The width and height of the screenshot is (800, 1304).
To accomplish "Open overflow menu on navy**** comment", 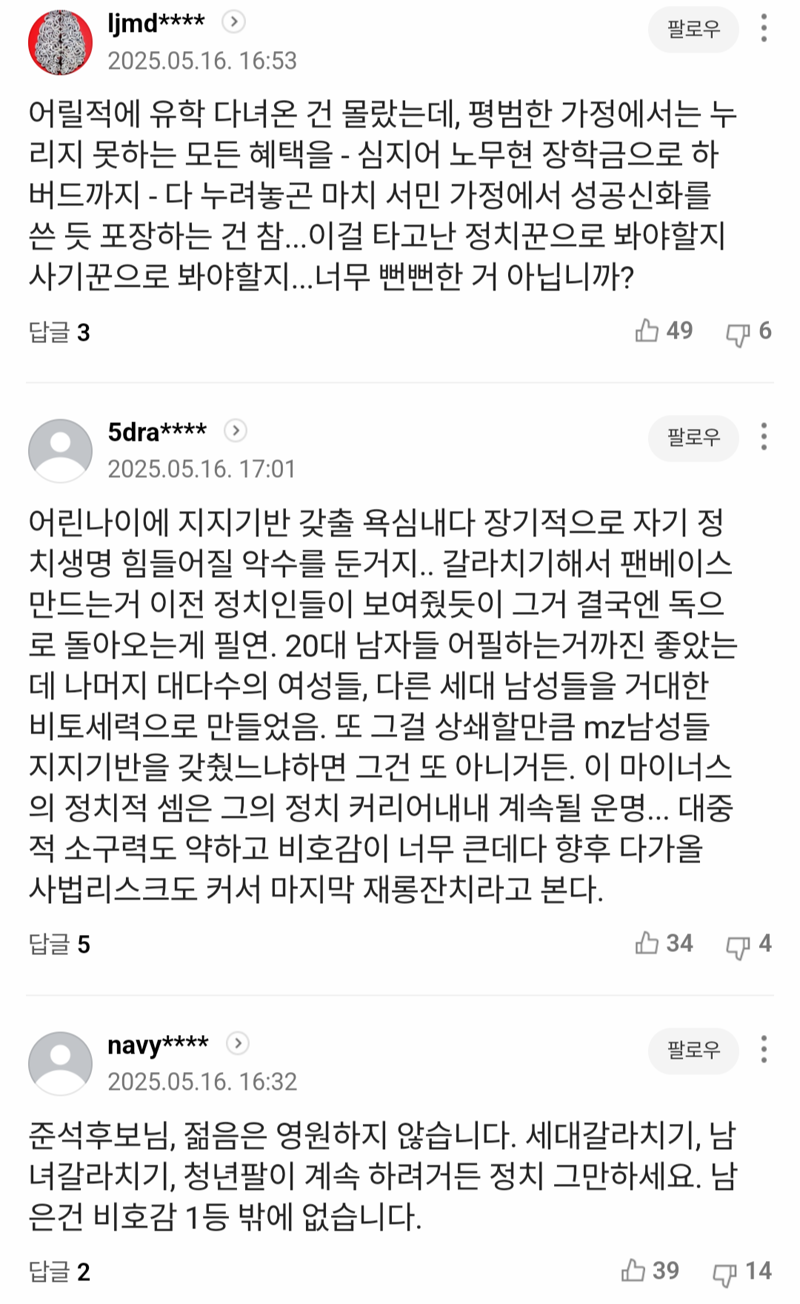I will pos(764,1050).
